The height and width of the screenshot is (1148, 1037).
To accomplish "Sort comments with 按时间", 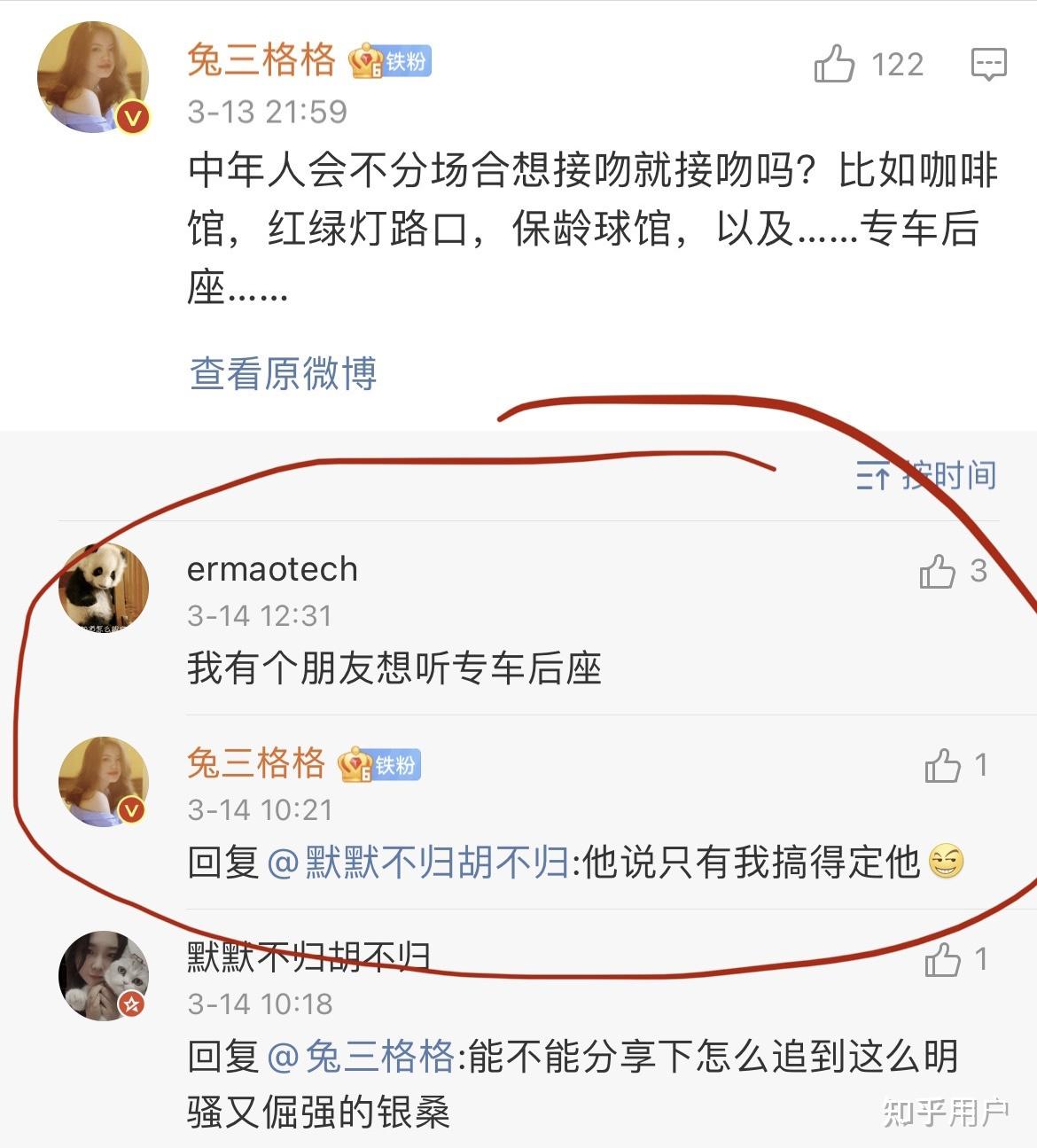I will tap(927, 476).
